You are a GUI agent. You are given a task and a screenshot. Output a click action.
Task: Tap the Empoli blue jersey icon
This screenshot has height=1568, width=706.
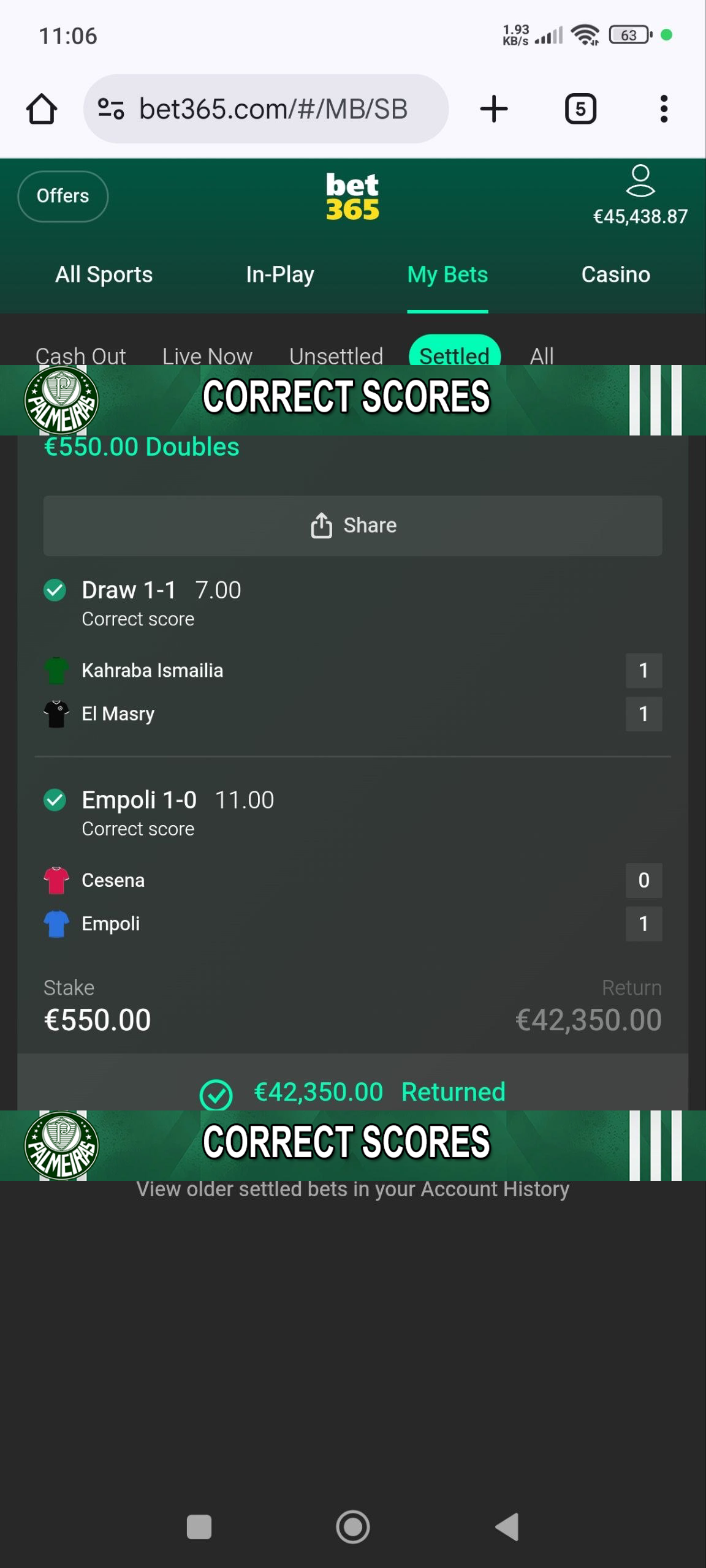(x=58, y=923)
